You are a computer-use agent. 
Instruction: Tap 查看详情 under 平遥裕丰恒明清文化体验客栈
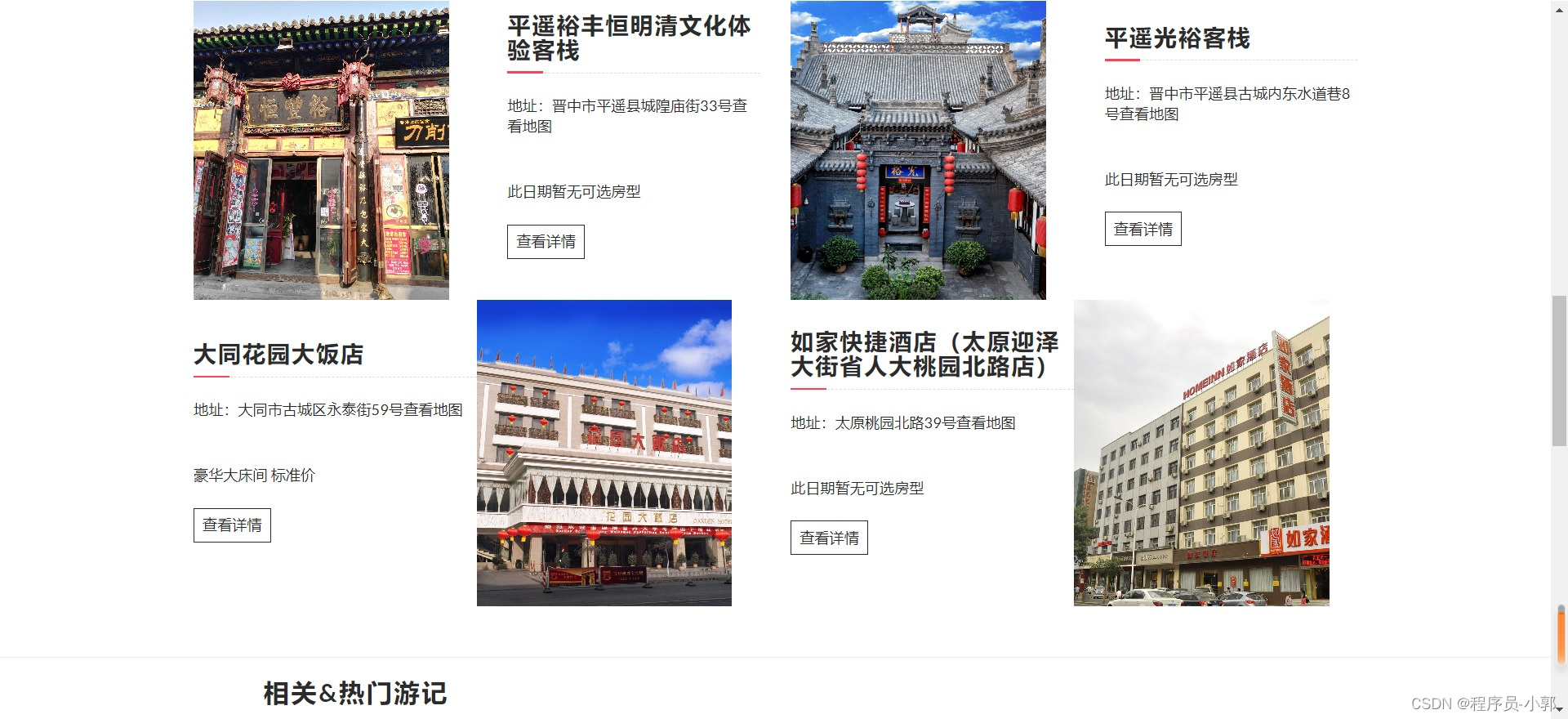(x=546, y=242)
